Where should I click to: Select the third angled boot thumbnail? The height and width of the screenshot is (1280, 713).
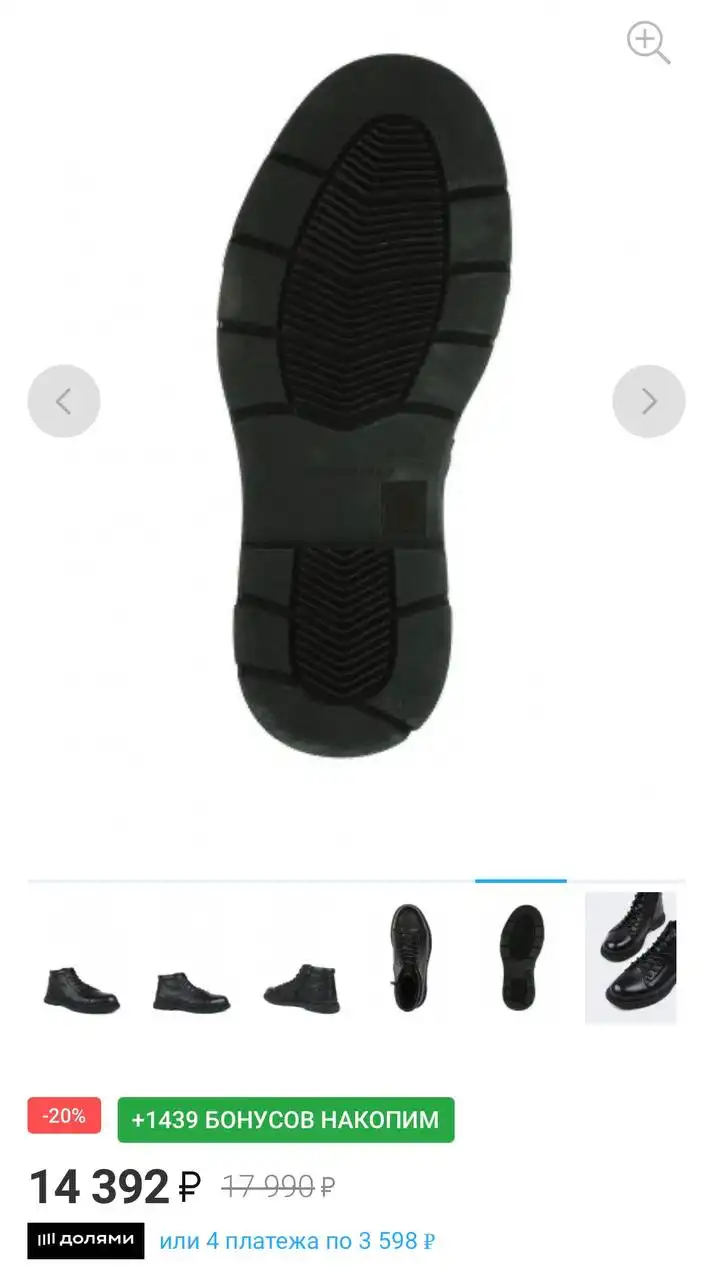[x=301, y=986]
